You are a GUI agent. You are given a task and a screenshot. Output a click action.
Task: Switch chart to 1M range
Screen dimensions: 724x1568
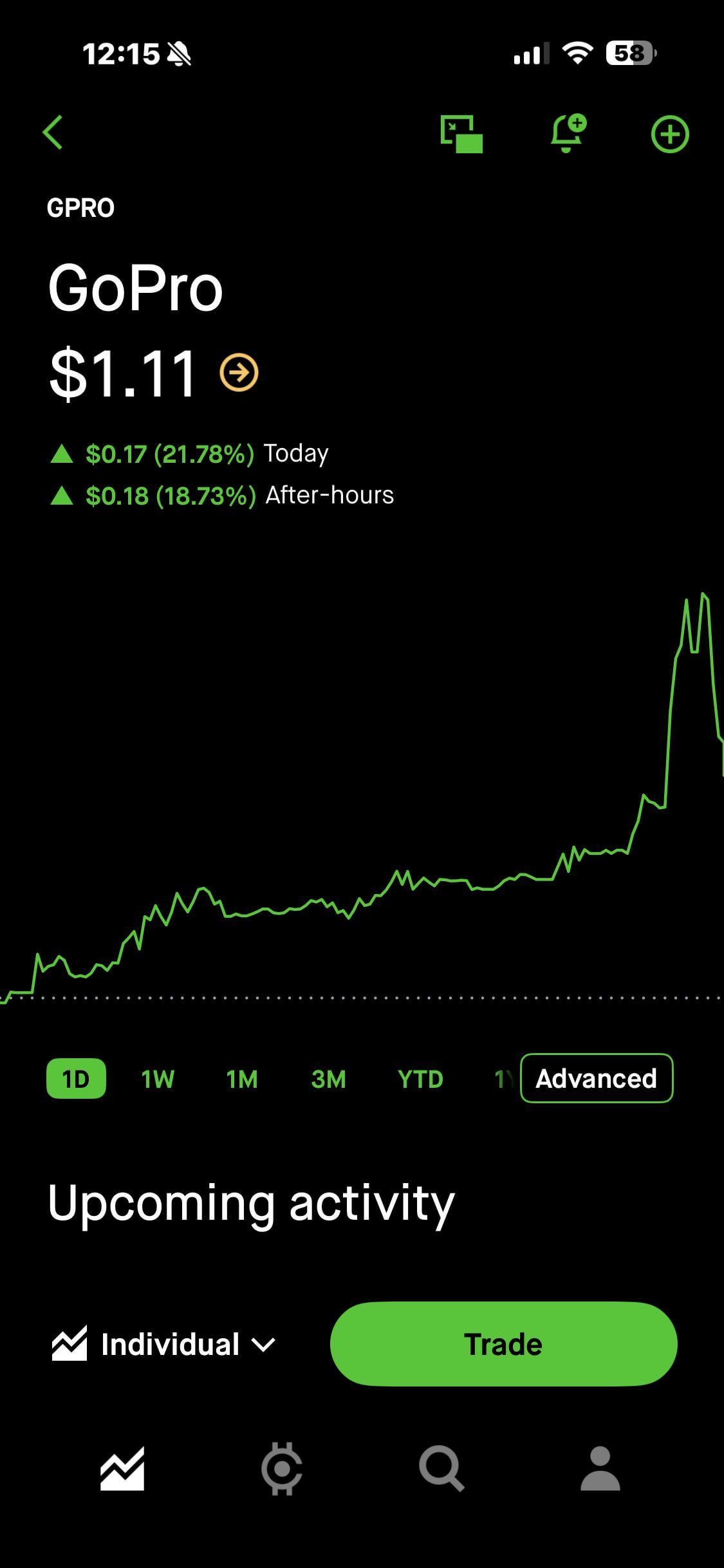242,1079
